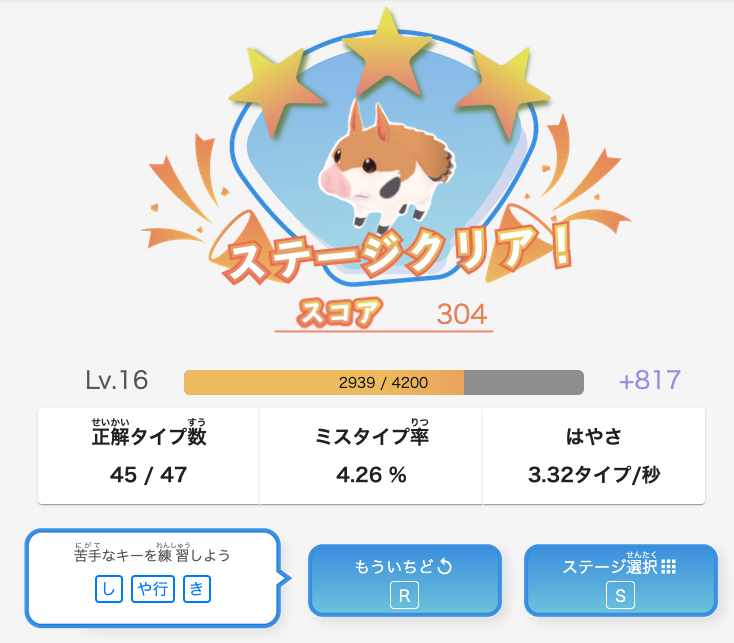Viewport: 734px width, 643px height.
Task: Practice the weak key や行
Action: [x=152, y=589]
